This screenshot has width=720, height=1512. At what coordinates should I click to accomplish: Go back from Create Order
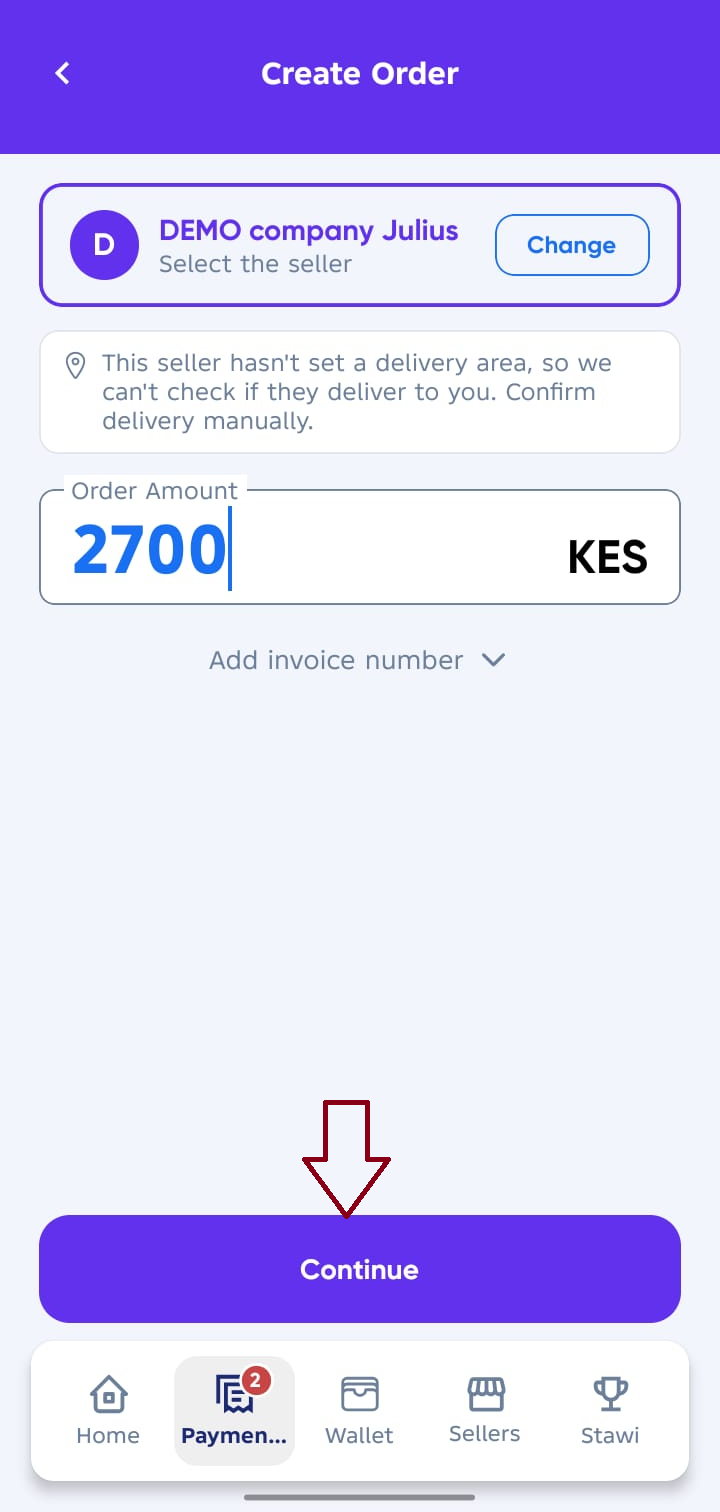click(63, 73)
